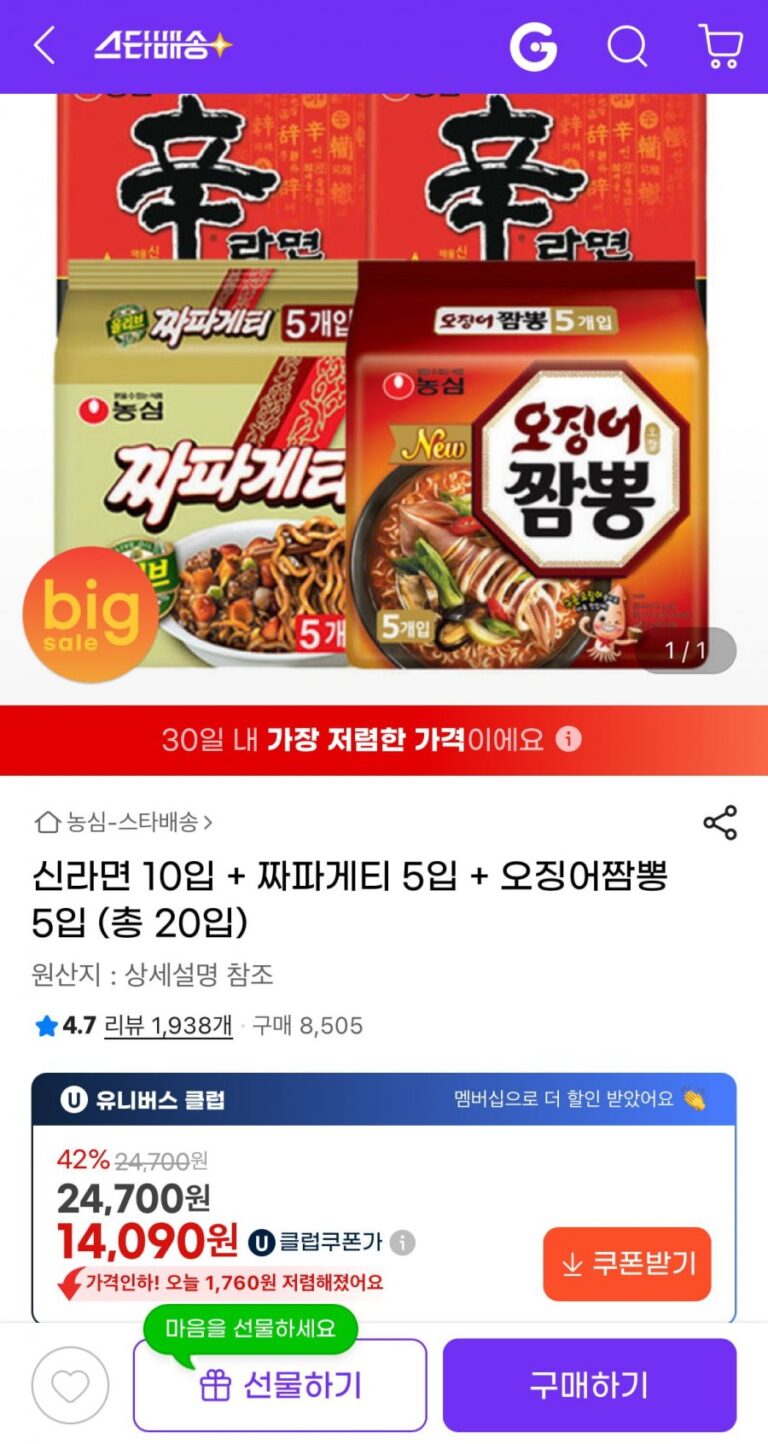Viewport: 768px width, 1444px height.
Task: Share this product
Action: [x=720, y=822]
